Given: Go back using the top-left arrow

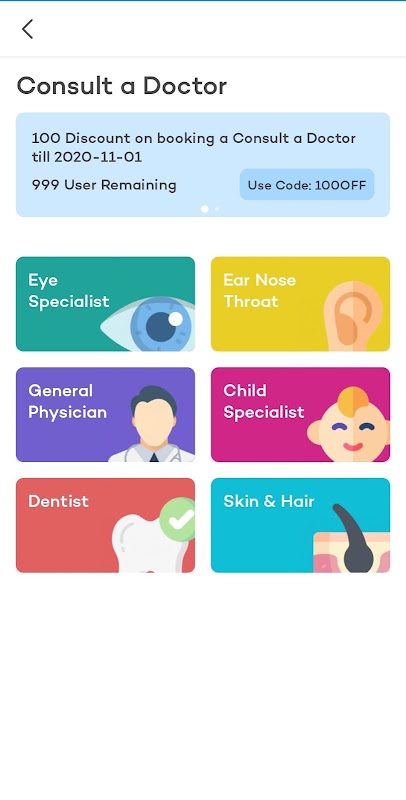Looking at the screenshot, I should click(28, 29).
